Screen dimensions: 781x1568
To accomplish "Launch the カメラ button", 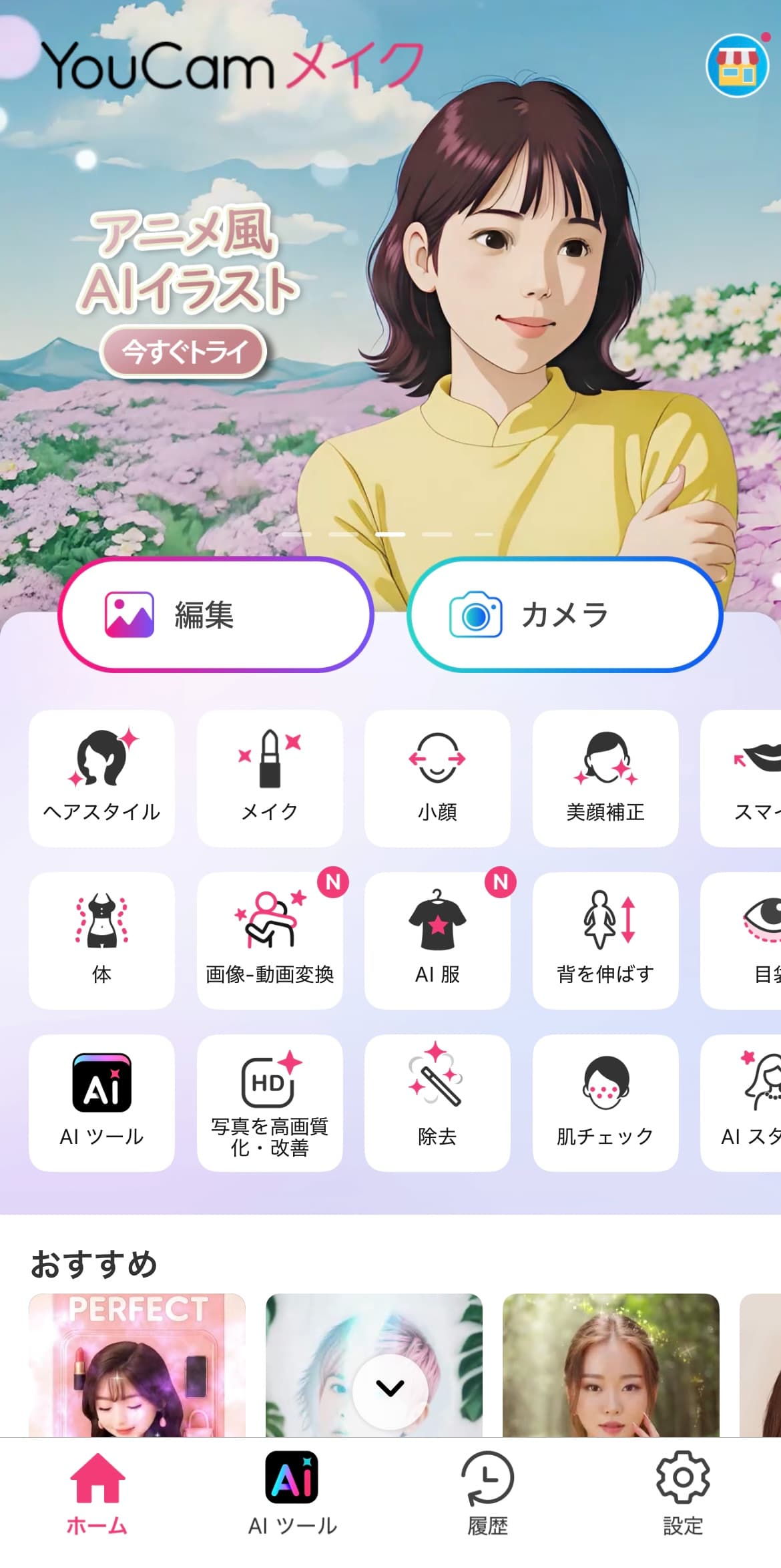I will (x=565, y=614).
